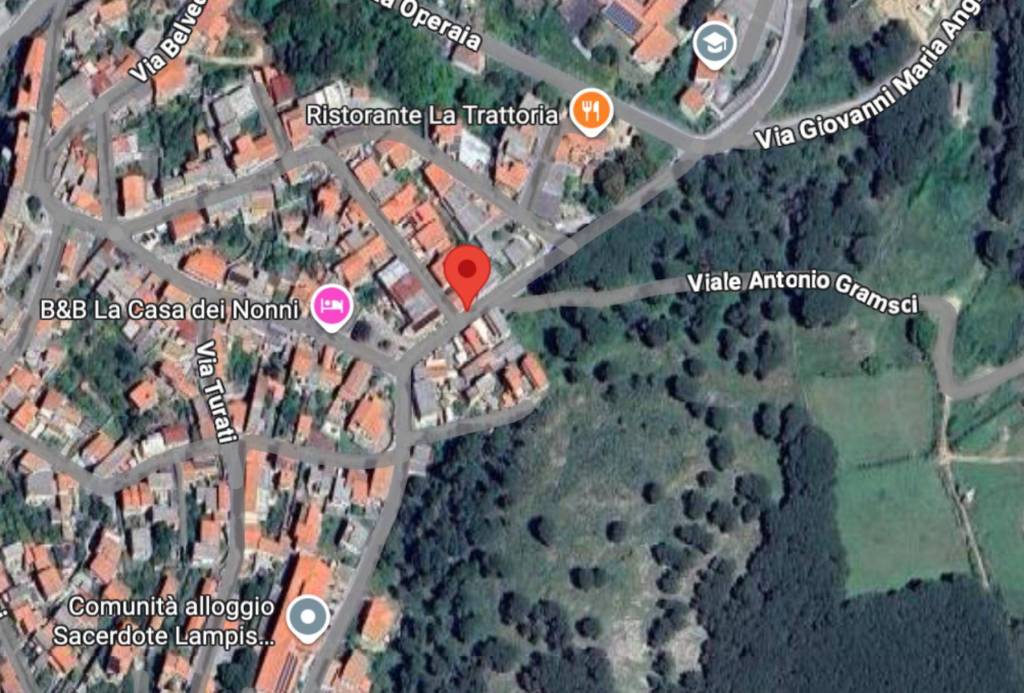Open the Ristorante La Trattoria map marker
The height and width of the screenshot is (693, 1024).
click(x=591, y=110)
